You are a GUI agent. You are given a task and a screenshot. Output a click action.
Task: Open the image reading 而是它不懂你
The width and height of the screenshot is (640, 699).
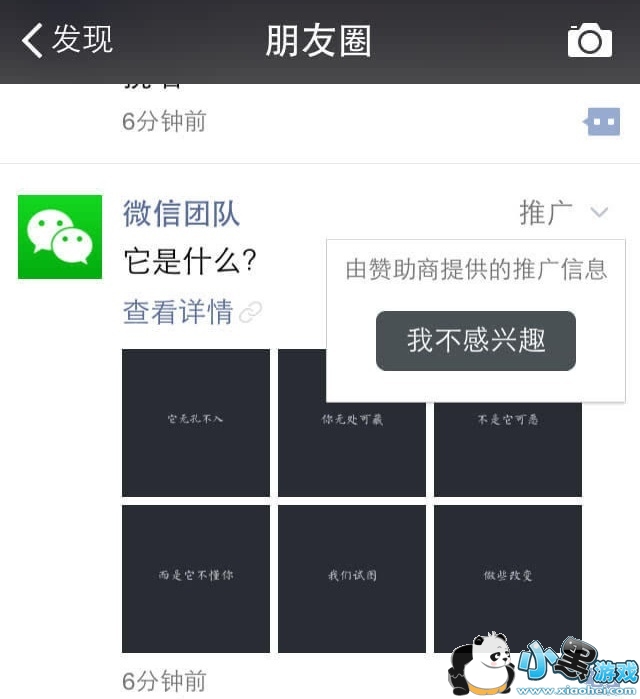coord(196,579)
